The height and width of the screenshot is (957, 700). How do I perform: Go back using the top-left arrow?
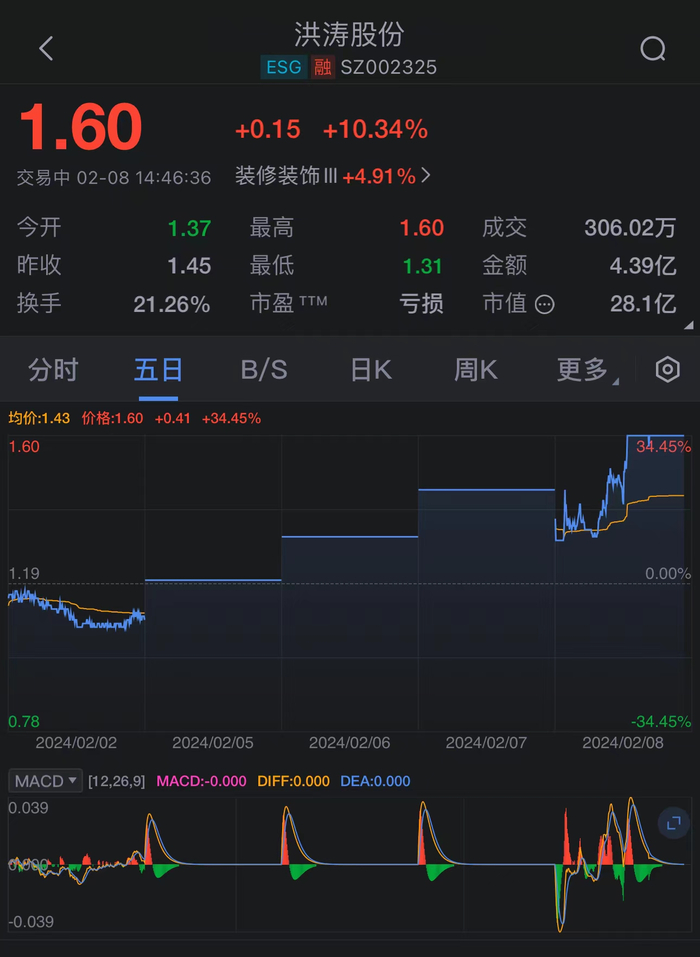(46, 49)
